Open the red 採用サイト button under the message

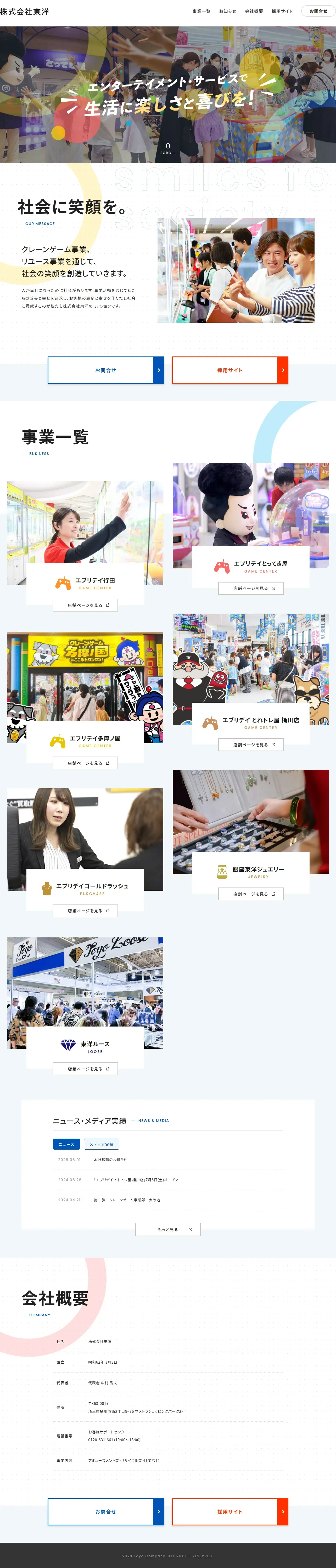[230, 370]
